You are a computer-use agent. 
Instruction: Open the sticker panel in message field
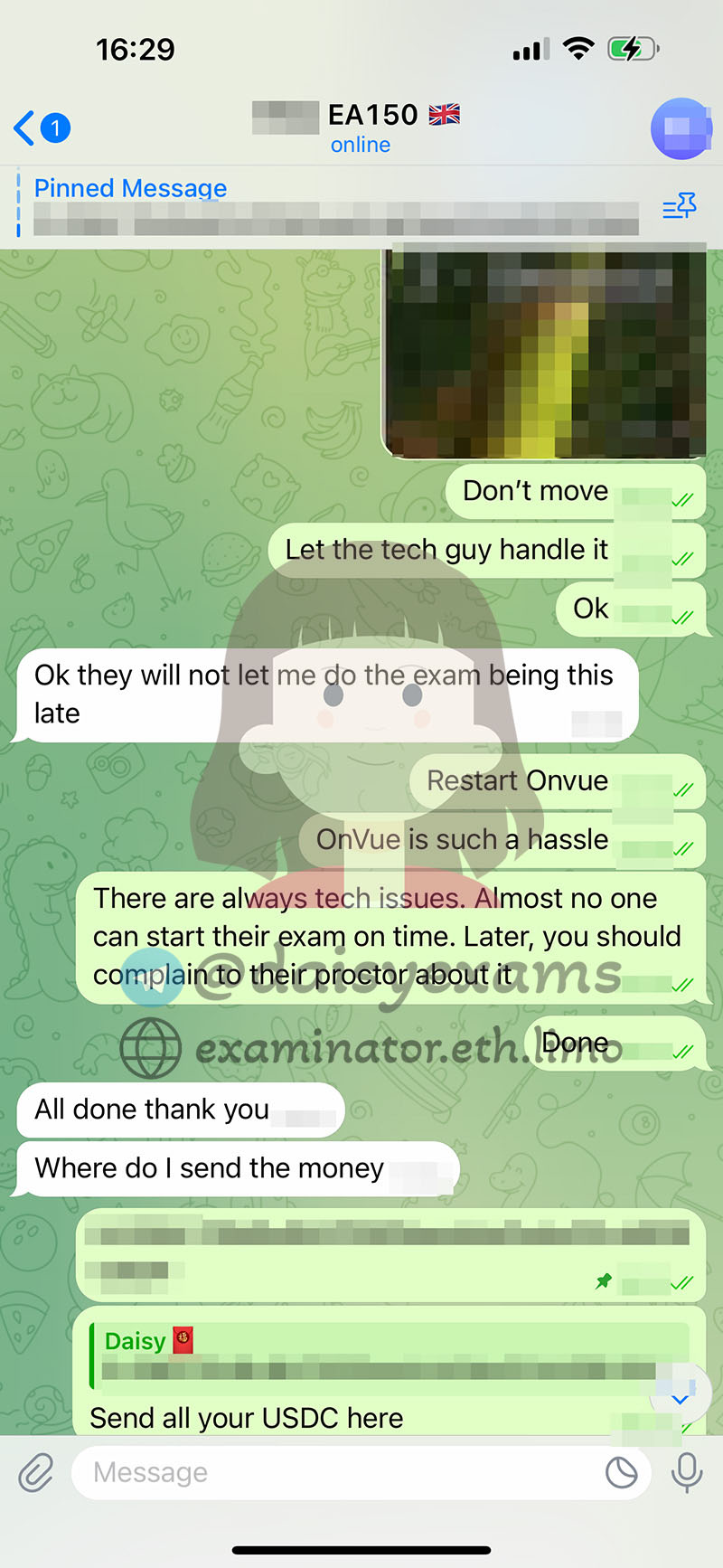click(622, 1472)
